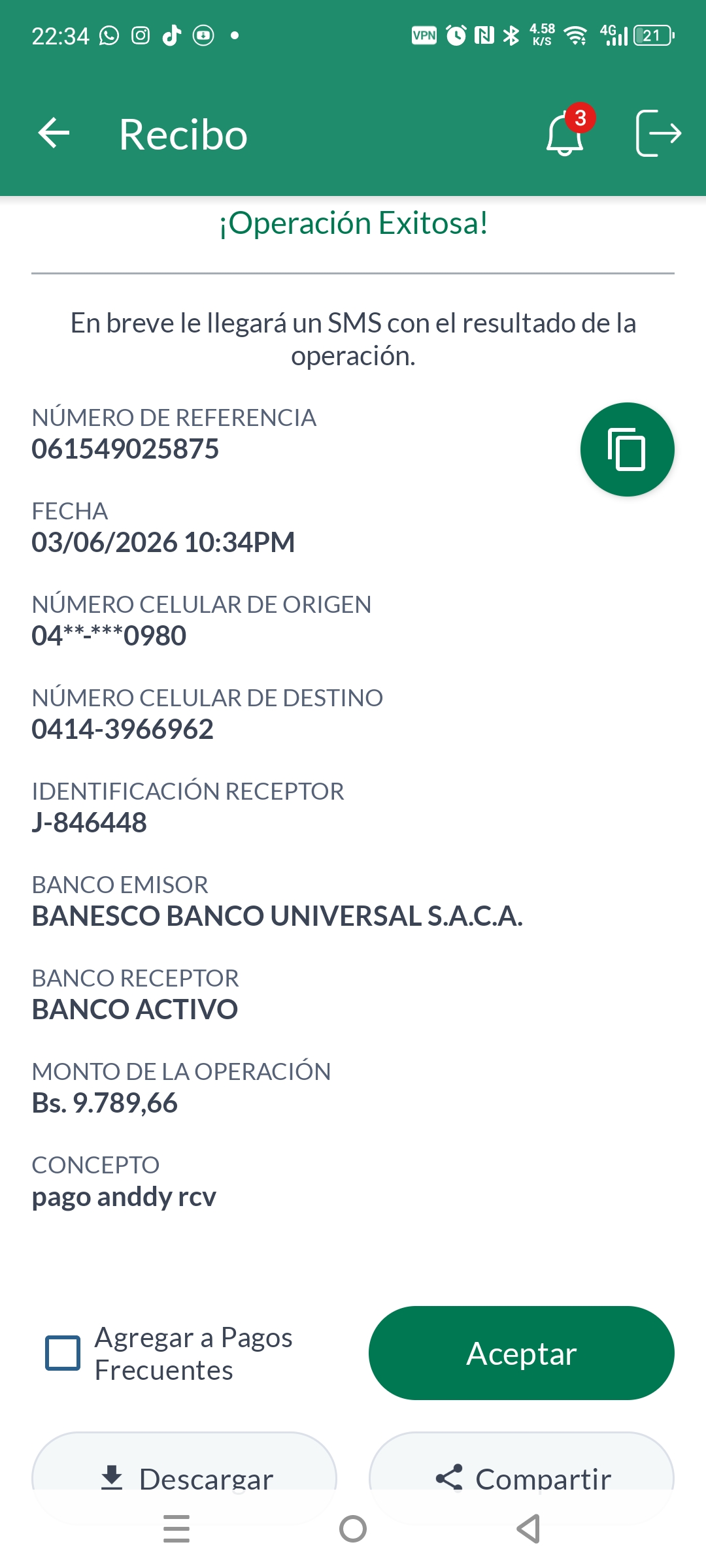
Task: Open the notifications bell
Action: [x=566, y=132]
